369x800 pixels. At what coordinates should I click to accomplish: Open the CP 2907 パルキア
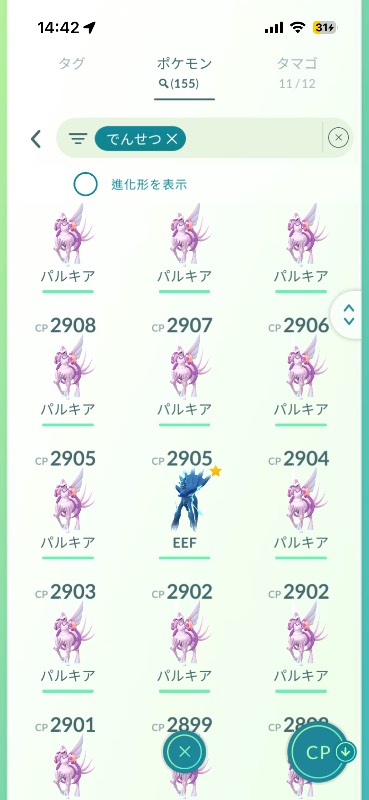point(184,372)
